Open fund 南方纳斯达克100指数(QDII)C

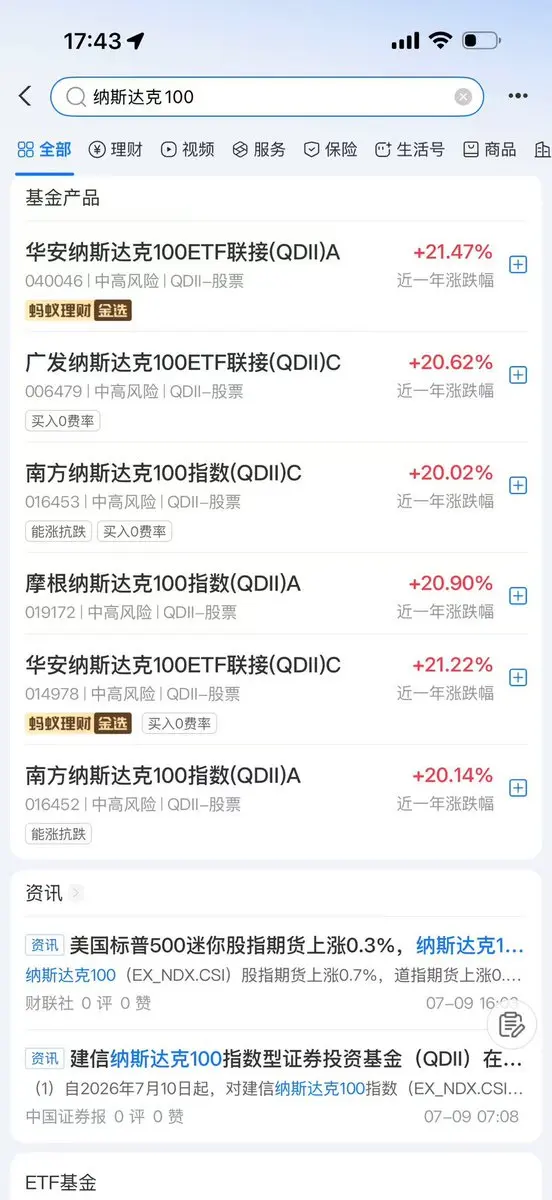(x=260, y=498)
